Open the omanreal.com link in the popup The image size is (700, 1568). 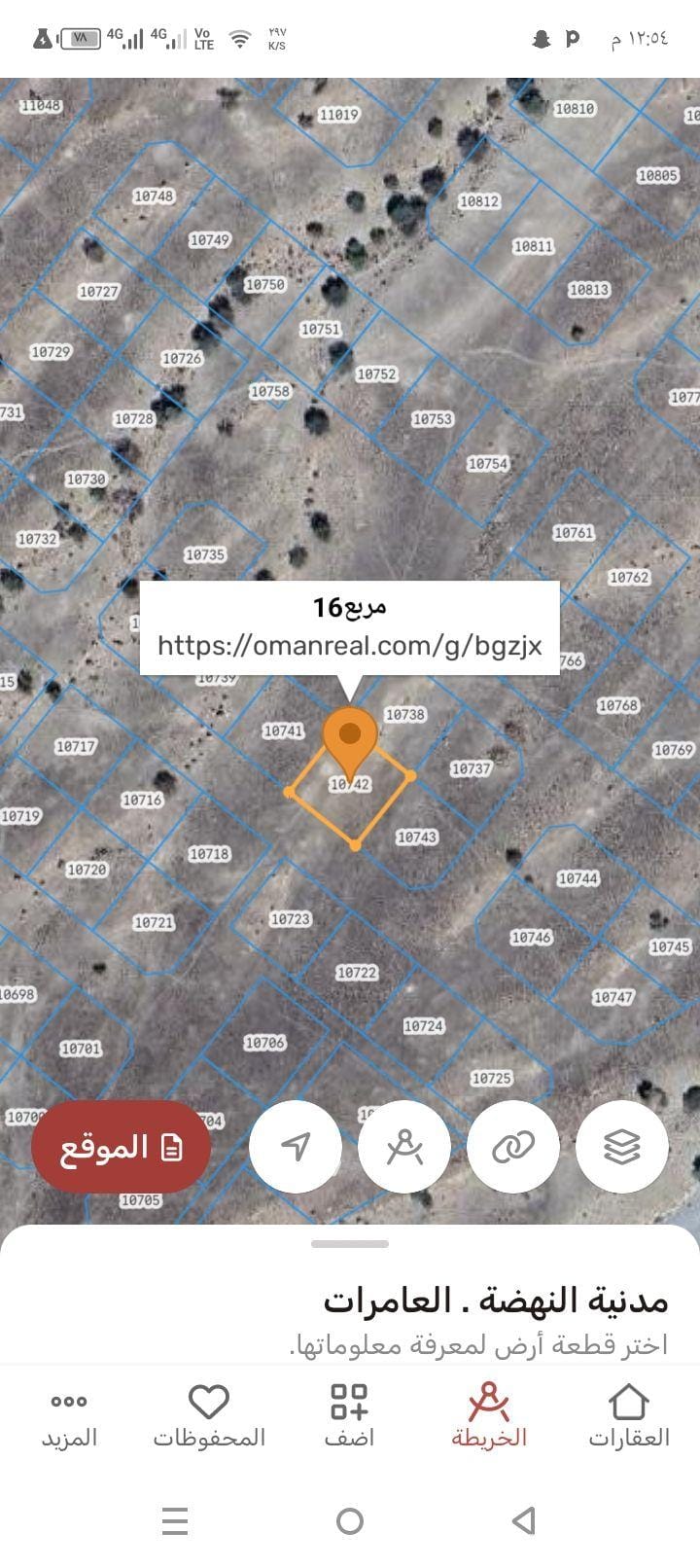[350, 645]
